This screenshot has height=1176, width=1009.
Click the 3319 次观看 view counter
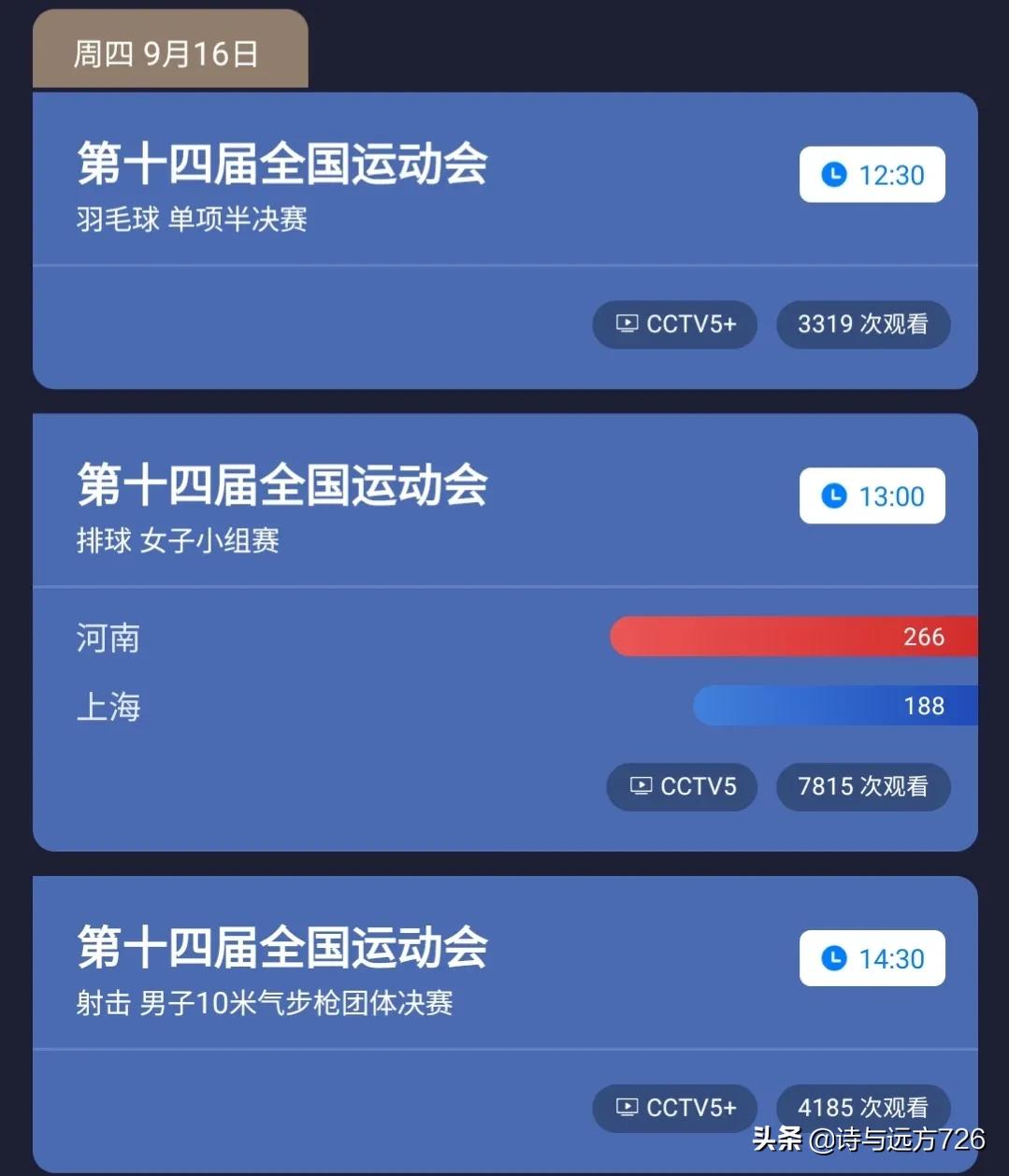(862, 324)
